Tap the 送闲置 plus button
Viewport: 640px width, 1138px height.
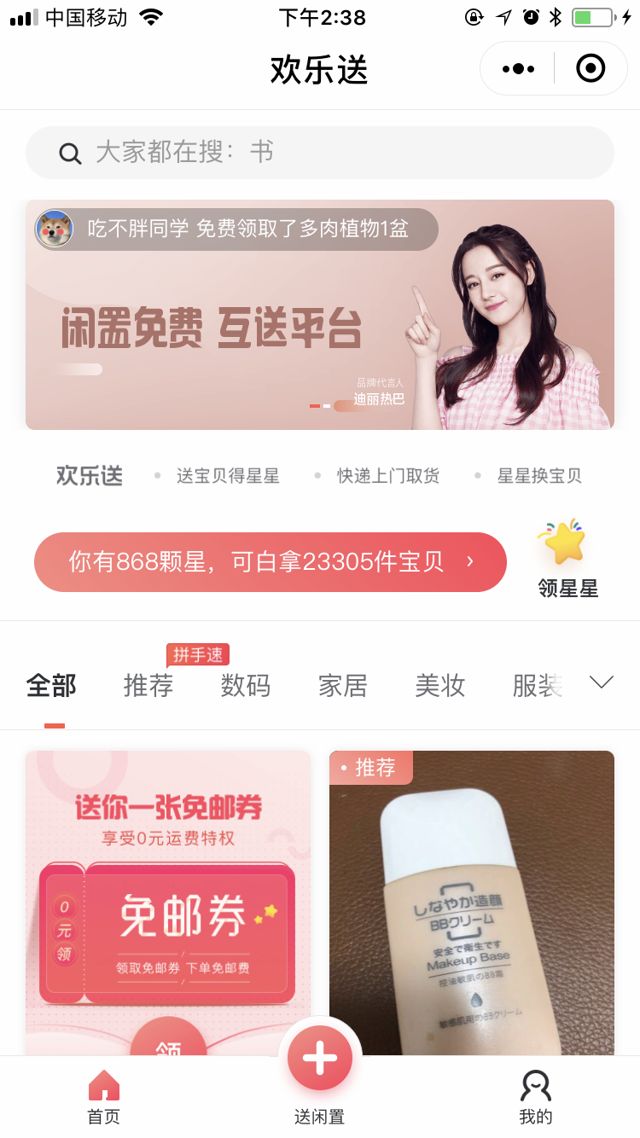tap(320, 1060)
